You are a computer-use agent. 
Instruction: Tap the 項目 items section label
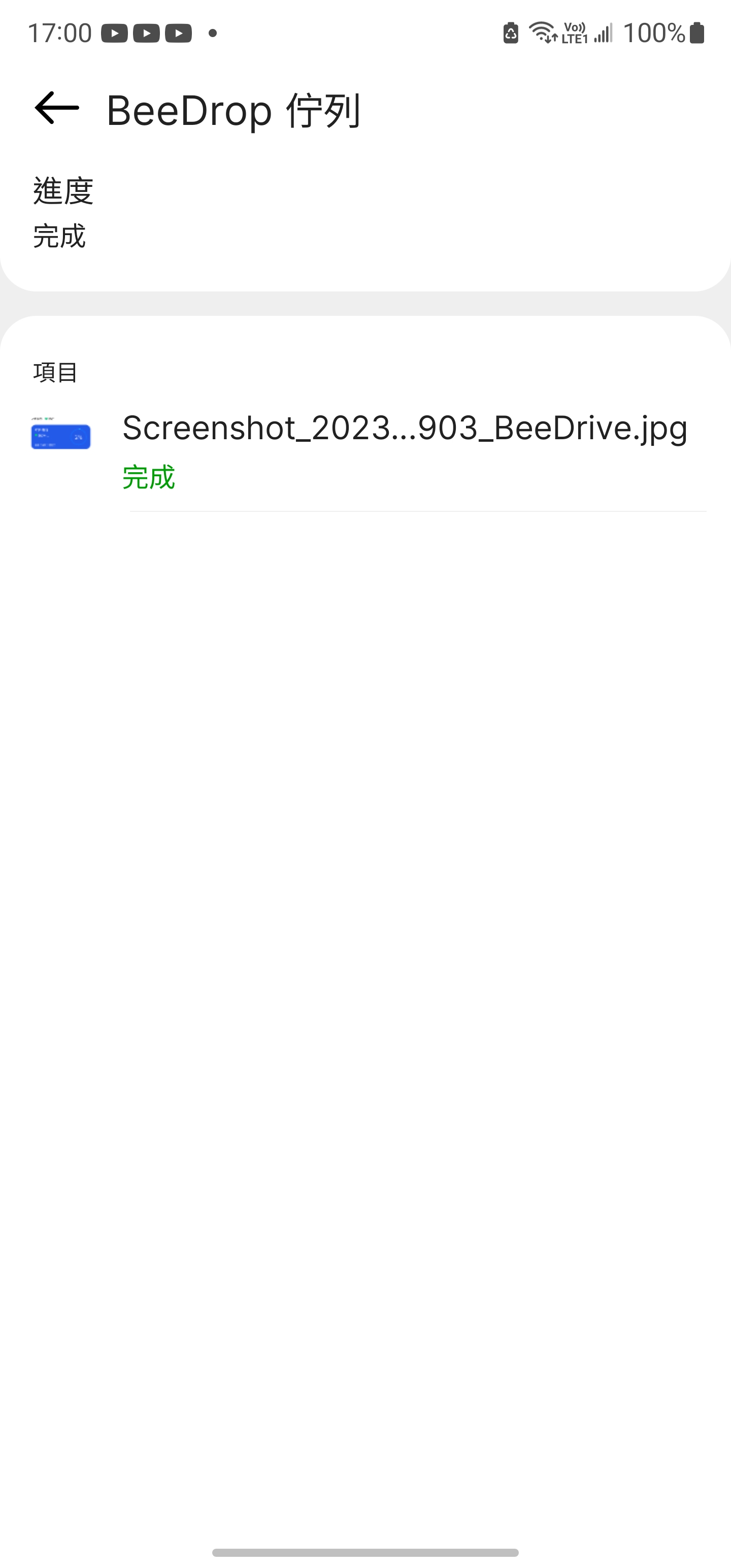54,374
